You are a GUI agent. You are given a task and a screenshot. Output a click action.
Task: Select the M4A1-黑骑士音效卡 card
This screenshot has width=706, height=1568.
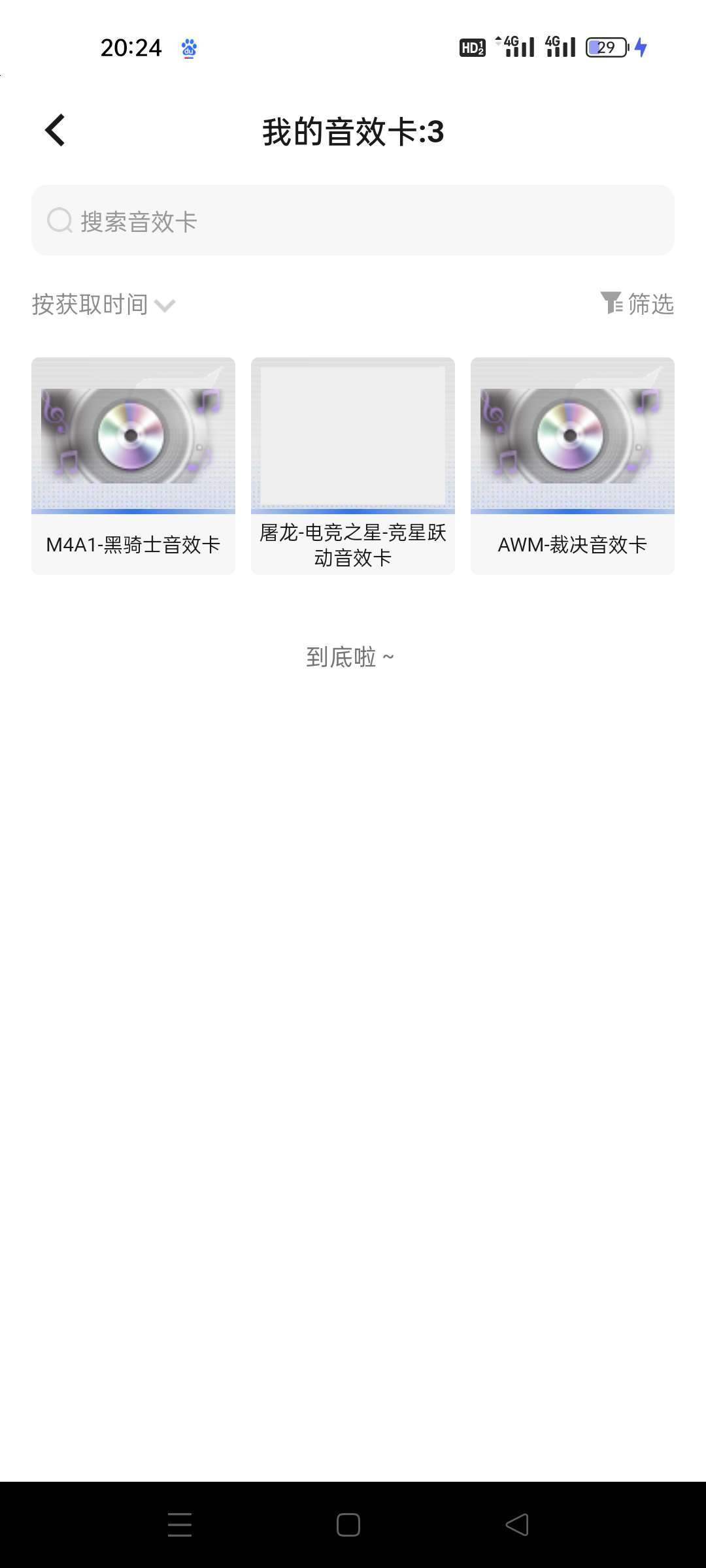(133, 465)
